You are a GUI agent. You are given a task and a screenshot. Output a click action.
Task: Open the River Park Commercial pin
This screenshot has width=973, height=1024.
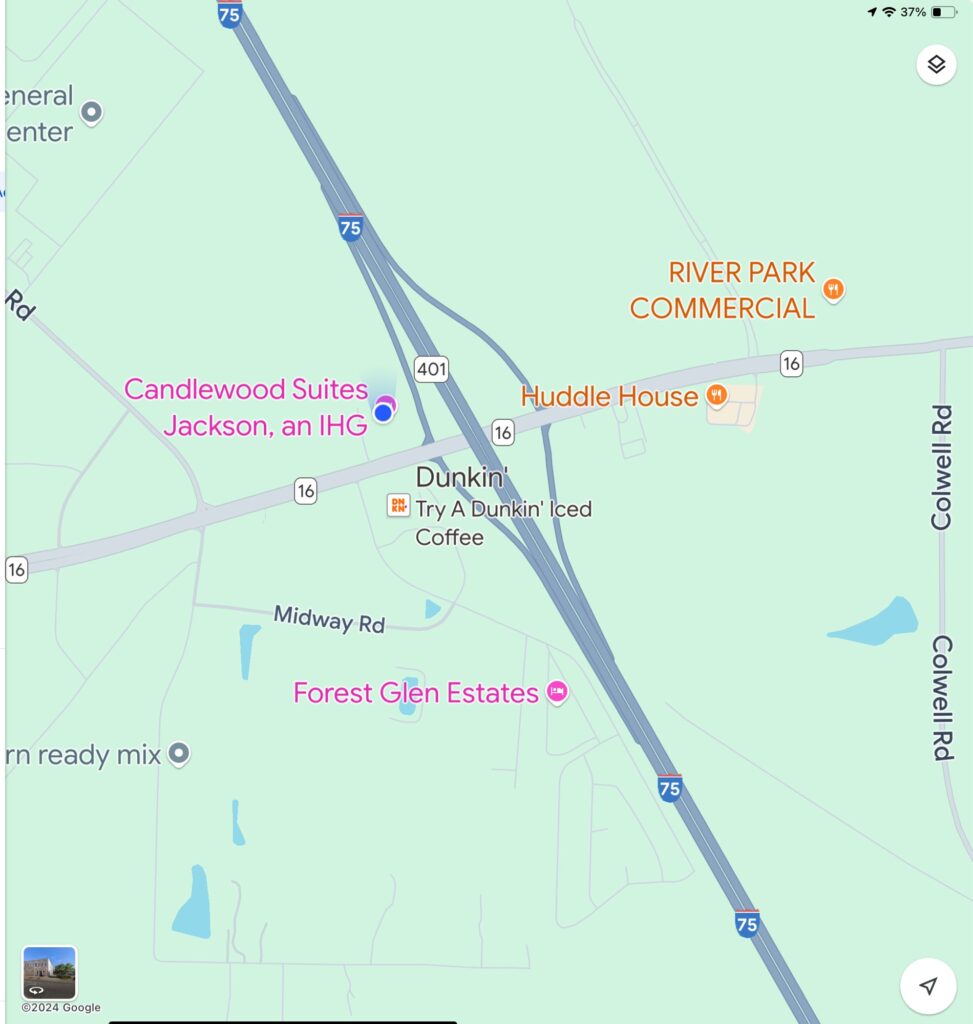[833, 290]
